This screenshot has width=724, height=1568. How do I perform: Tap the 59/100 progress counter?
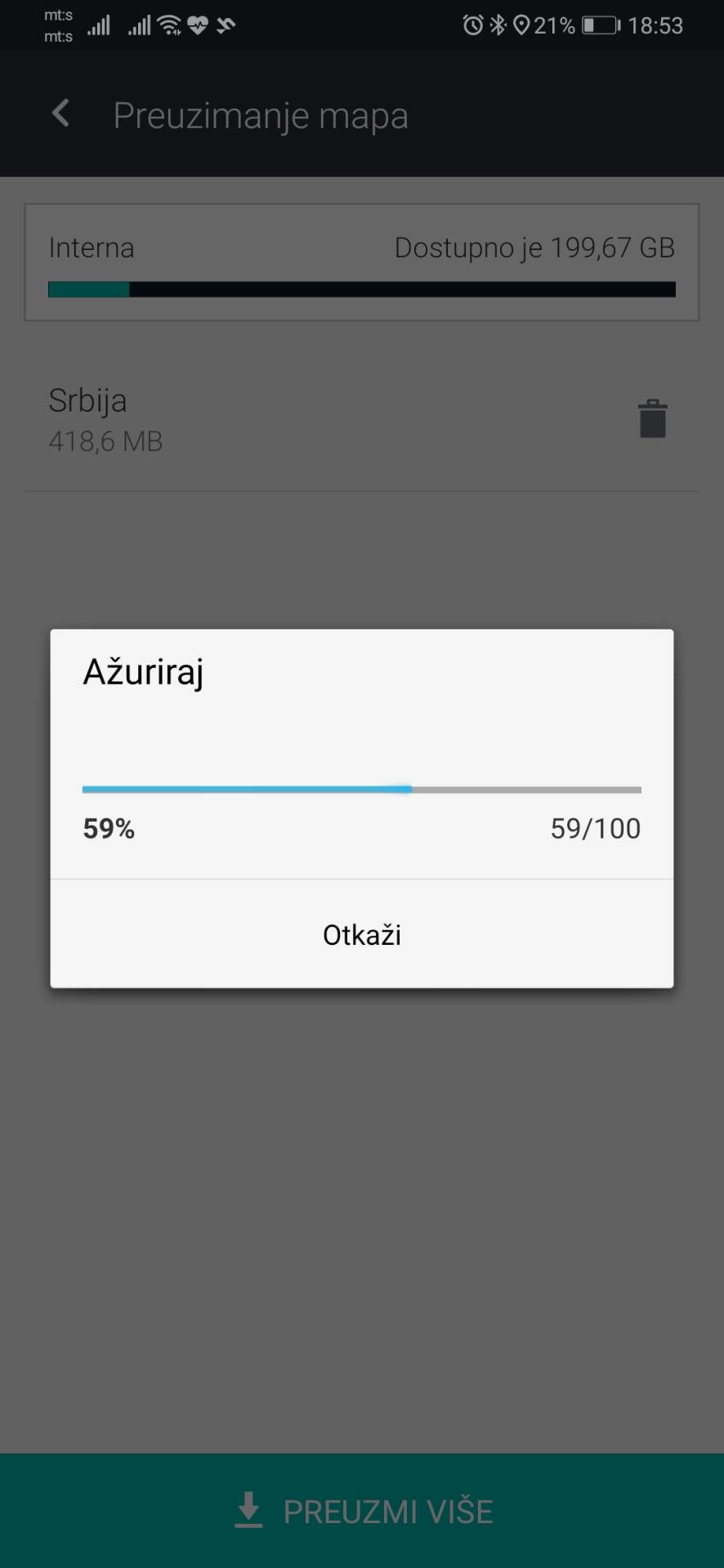(x=596, y=828)
